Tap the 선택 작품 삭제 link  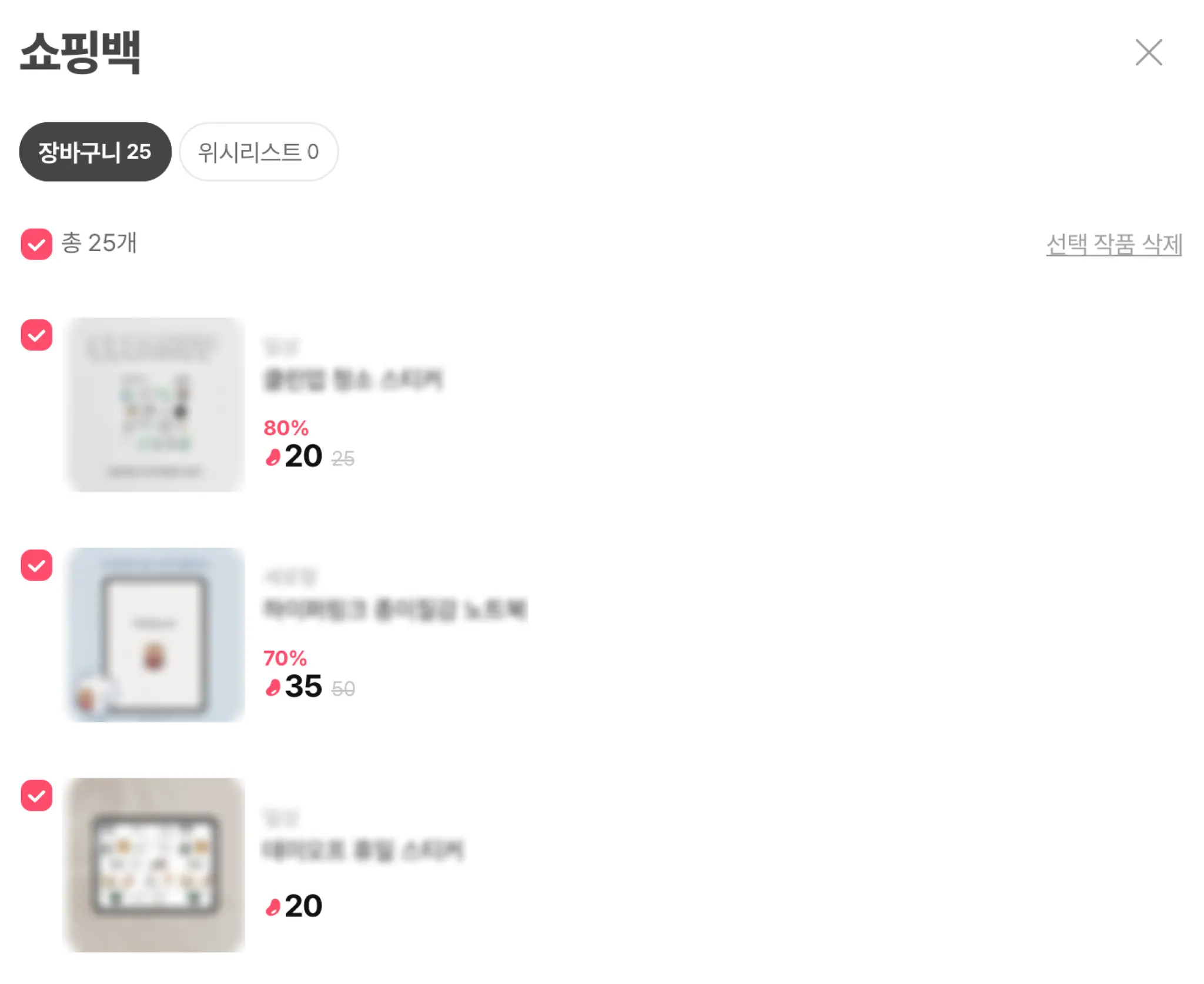click(1113, 244)
